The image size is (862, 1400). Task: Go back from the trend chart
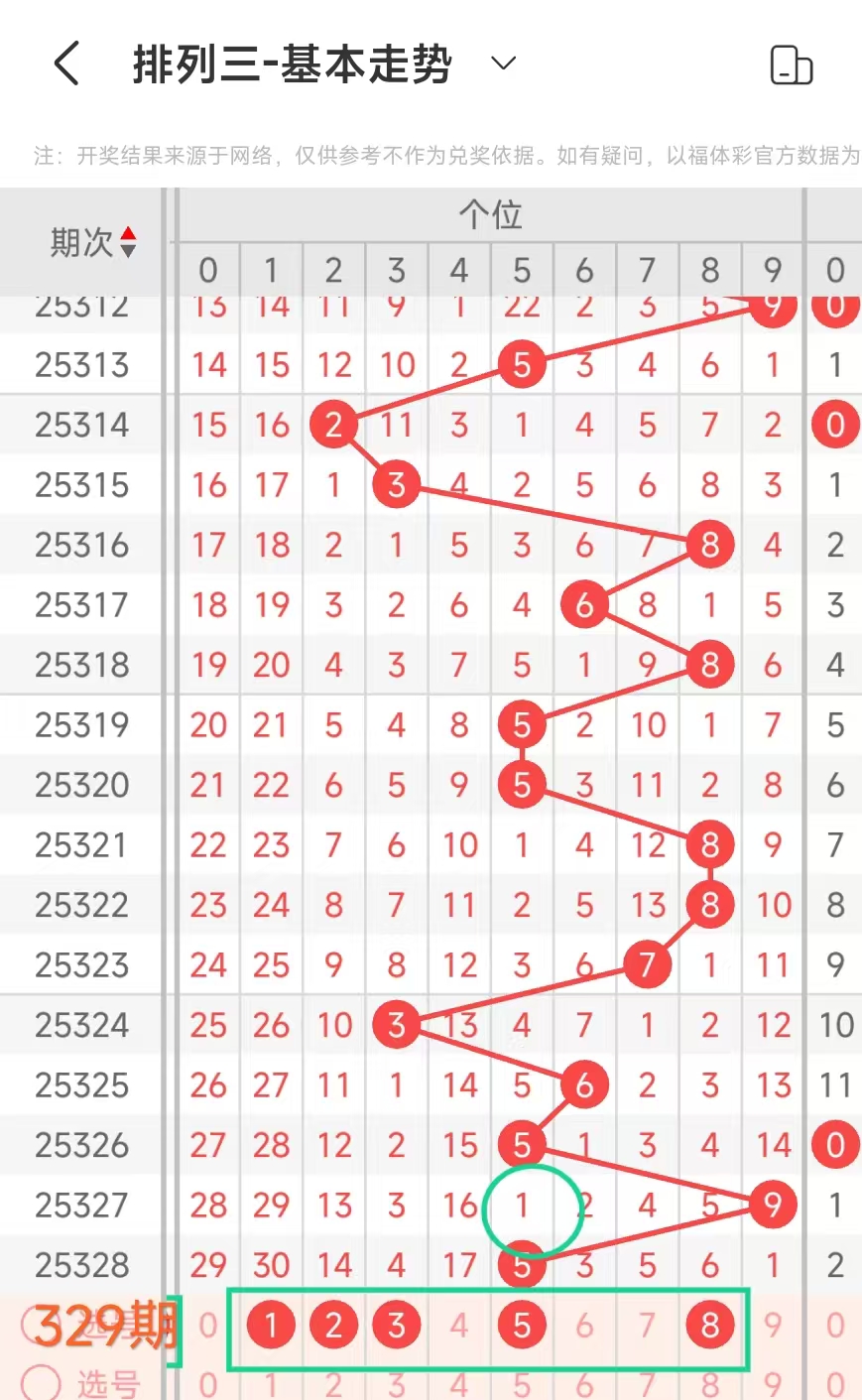(x=66, y=64)
